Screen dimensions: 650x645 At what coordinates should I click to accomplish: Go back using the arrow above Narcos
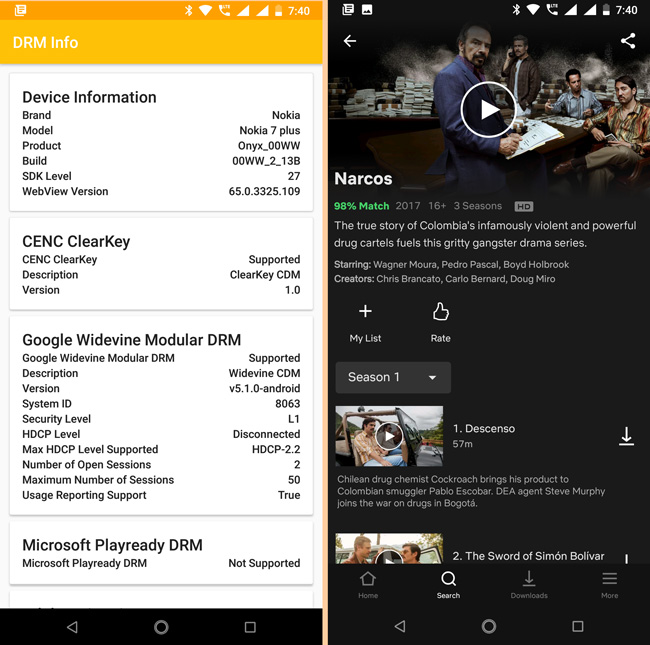(349, 41)
